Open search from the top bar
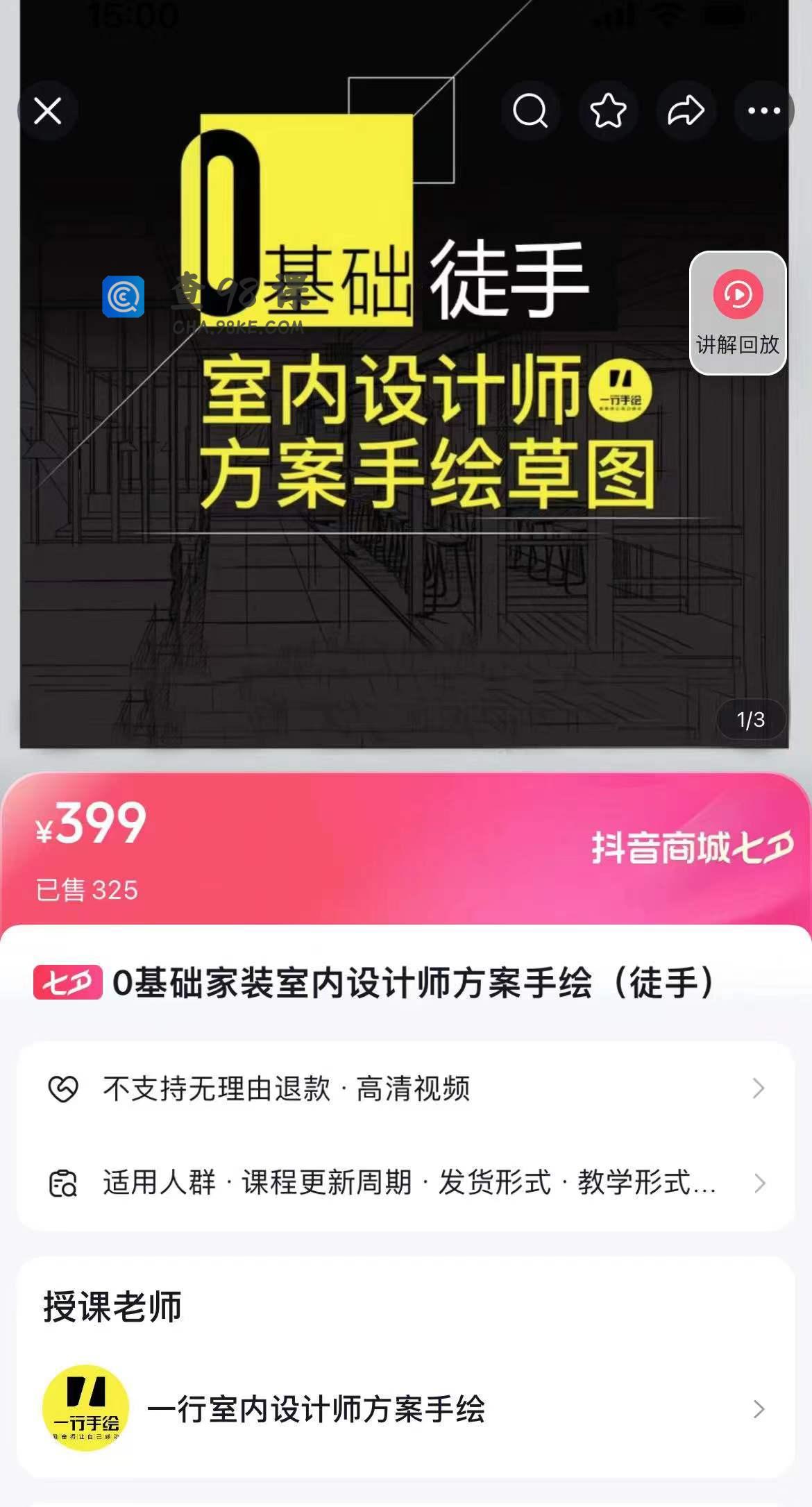 530,110
